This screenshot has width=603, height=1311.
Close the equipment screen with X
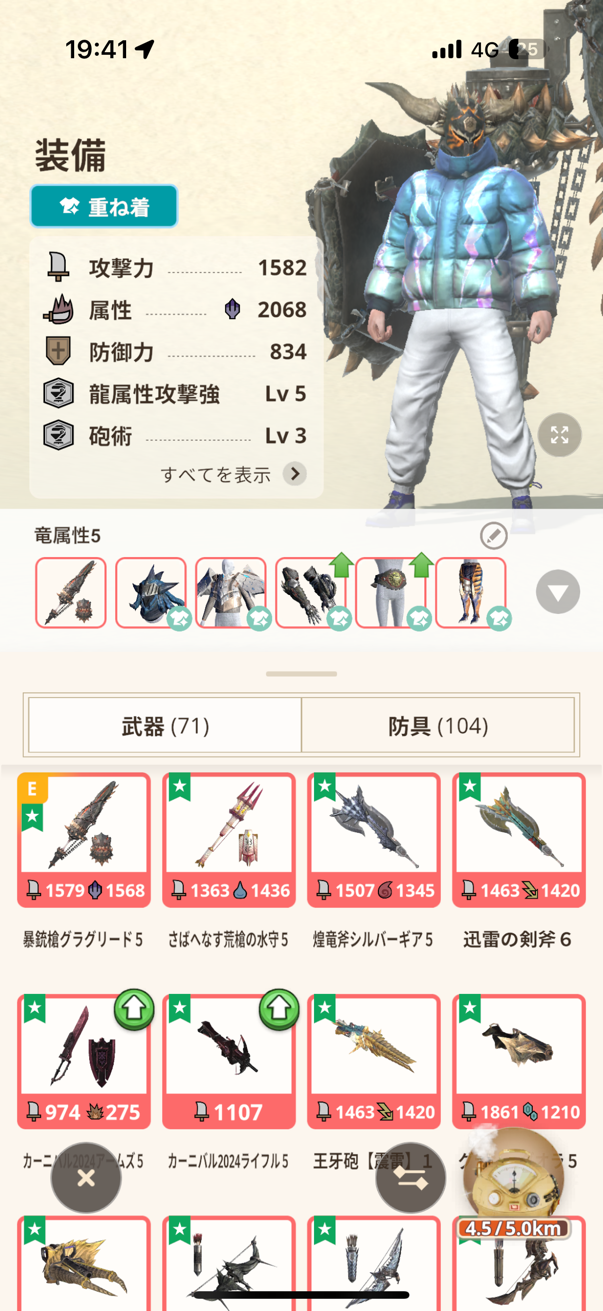pyautogui.click(x=86, y=1178)
